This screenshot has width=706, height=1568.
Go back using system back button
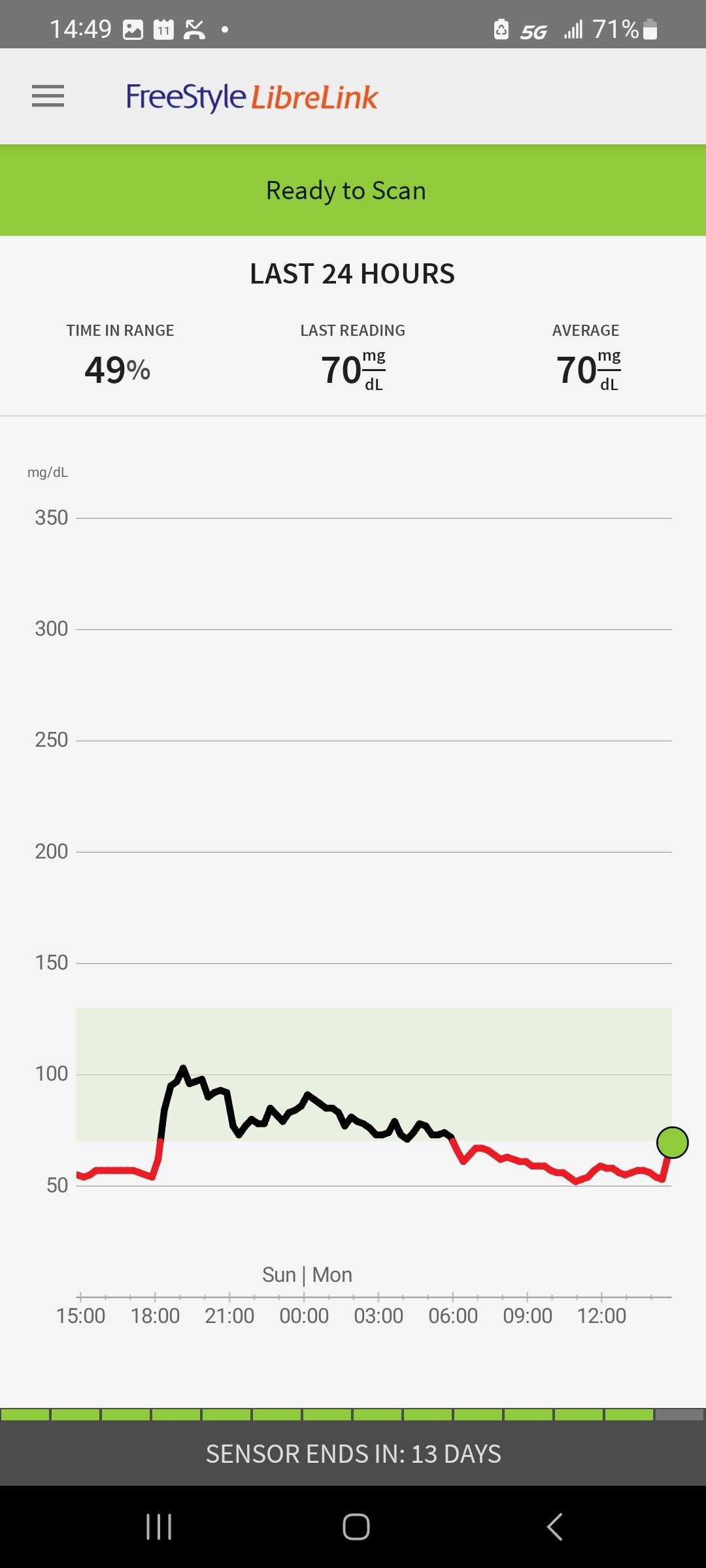[554, 1527]
